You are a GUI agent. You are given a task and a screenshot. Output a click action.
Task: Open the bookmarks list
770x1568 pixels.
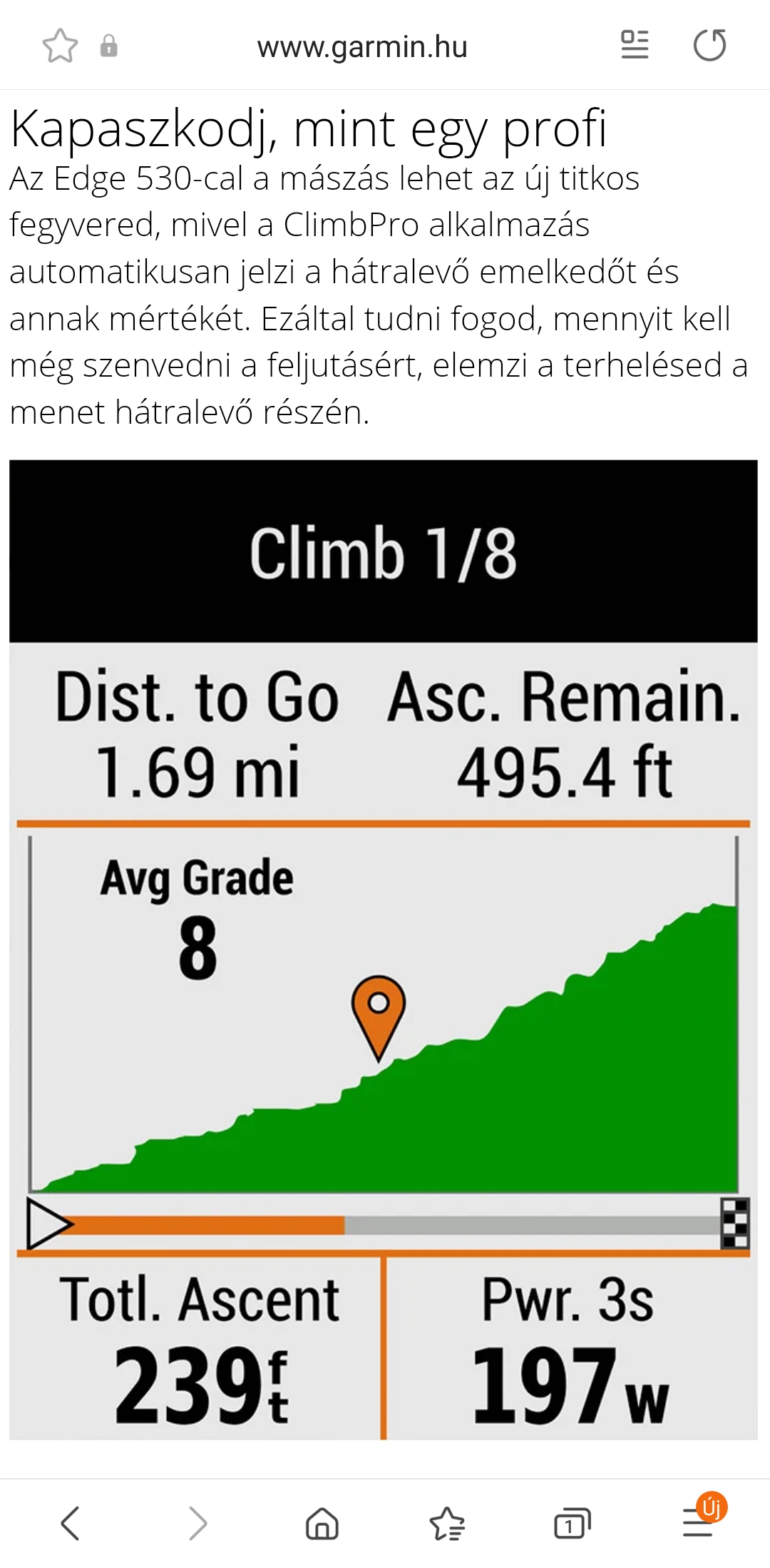(x=447, y=1523)
